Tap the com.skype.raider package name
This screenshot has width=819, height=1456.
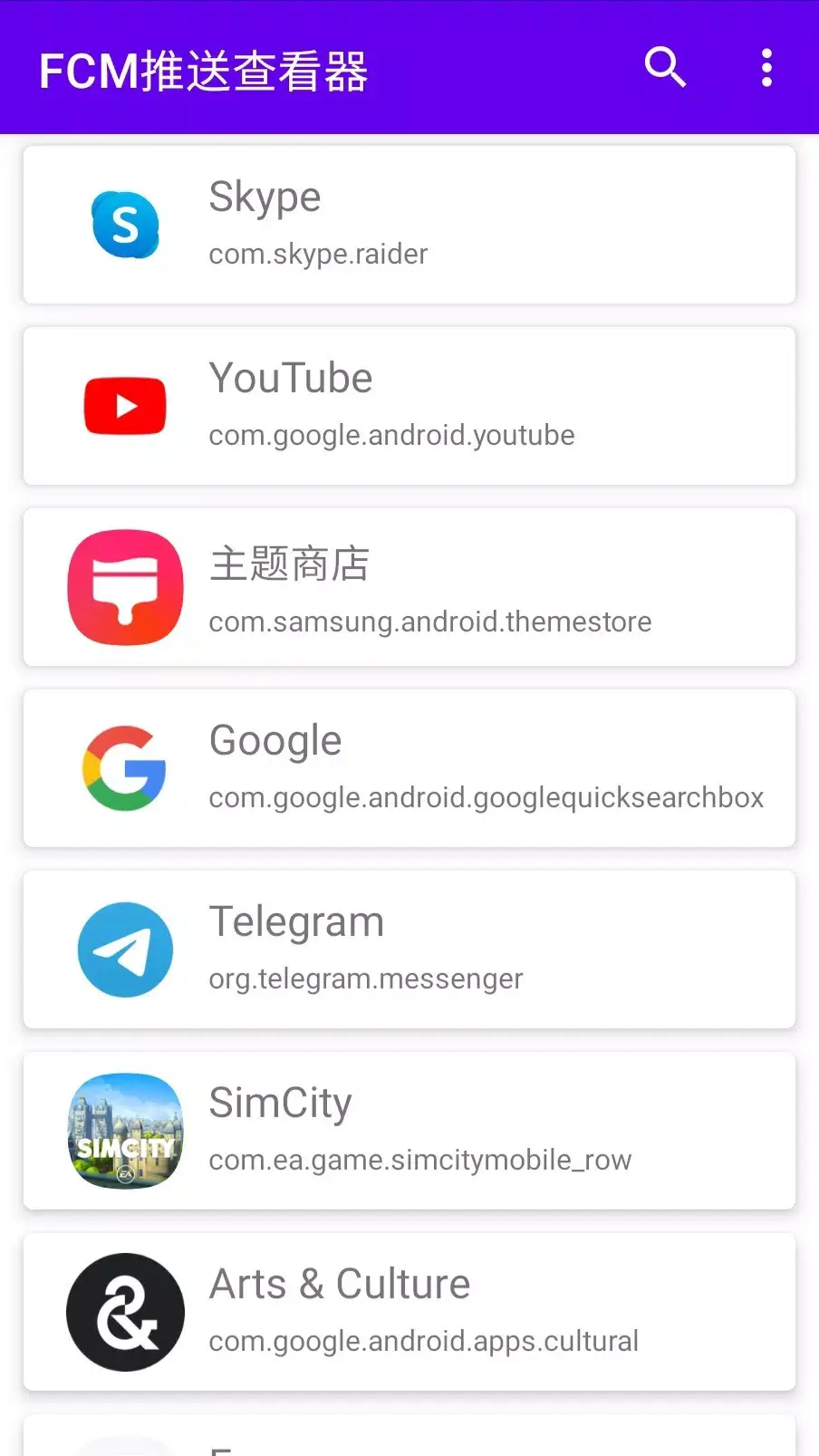[x=318, y=254]
